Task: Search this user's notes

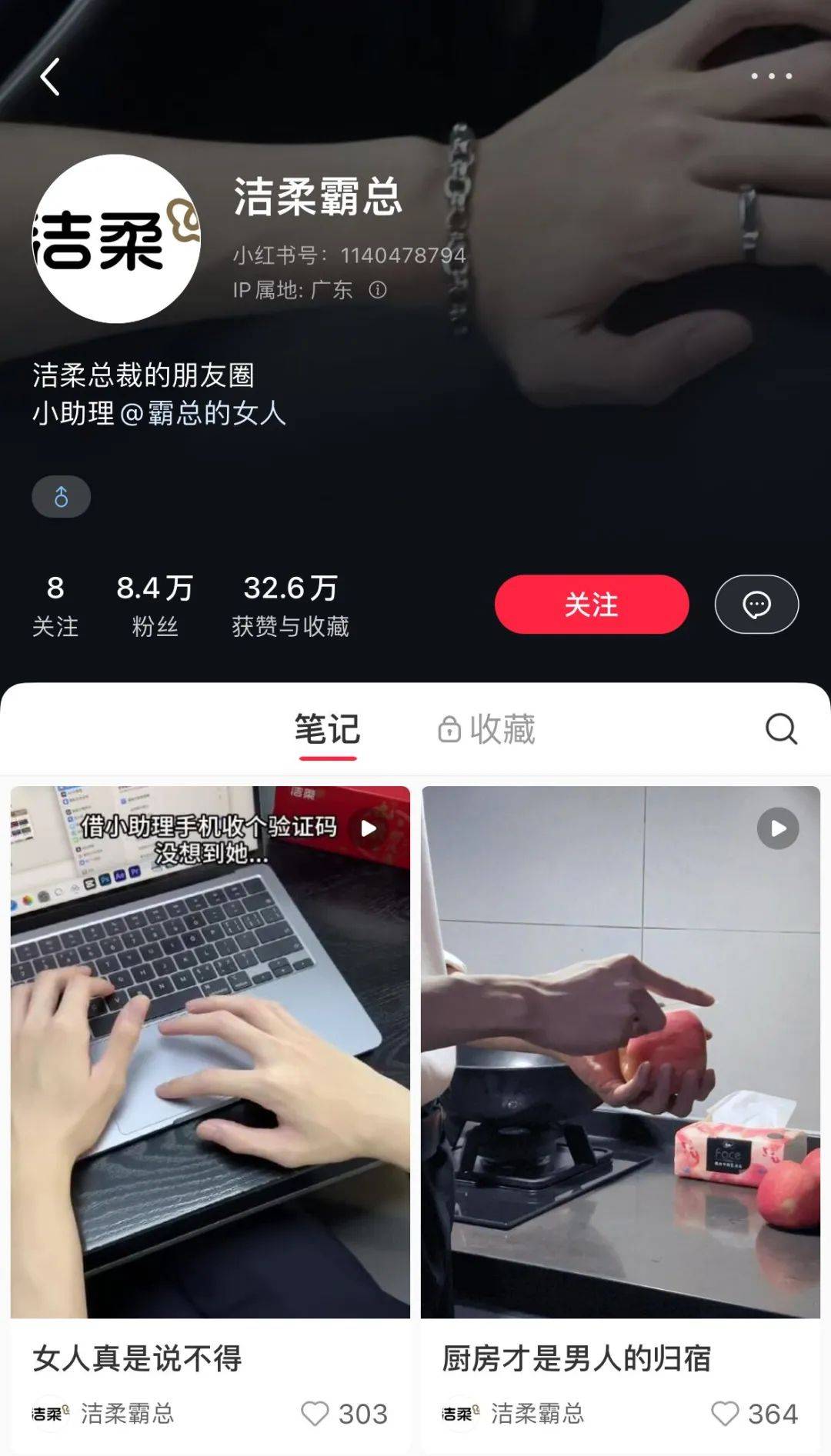Action: tap(781, 728)
